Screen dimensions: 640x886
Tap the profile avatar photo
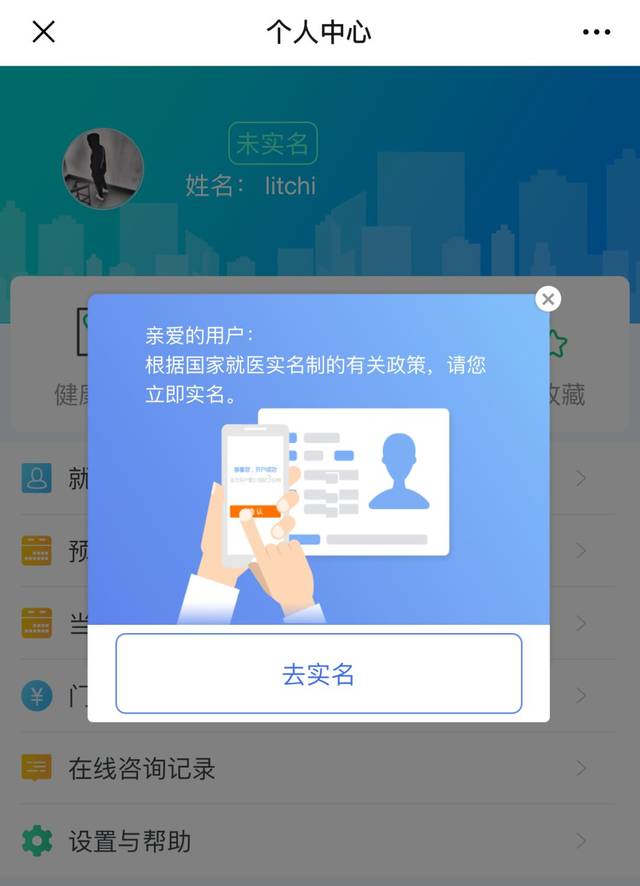point(103,169)
